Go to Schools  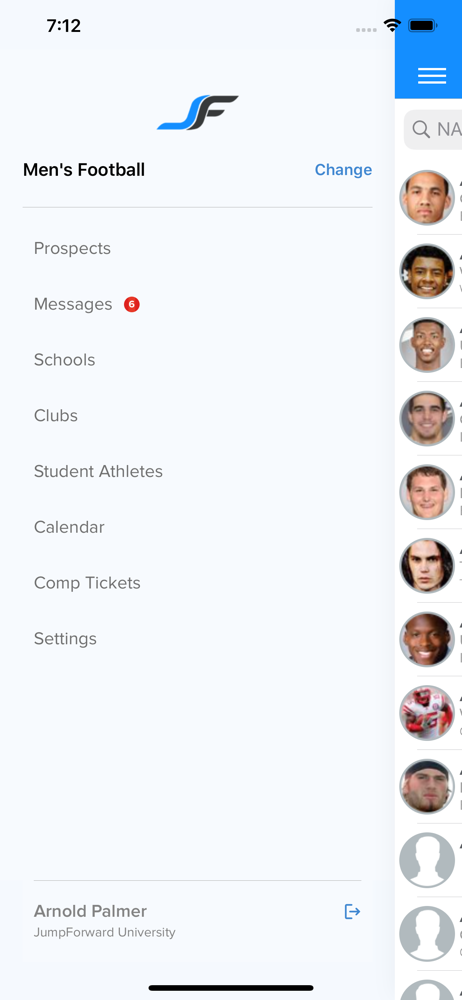point(64,360)
